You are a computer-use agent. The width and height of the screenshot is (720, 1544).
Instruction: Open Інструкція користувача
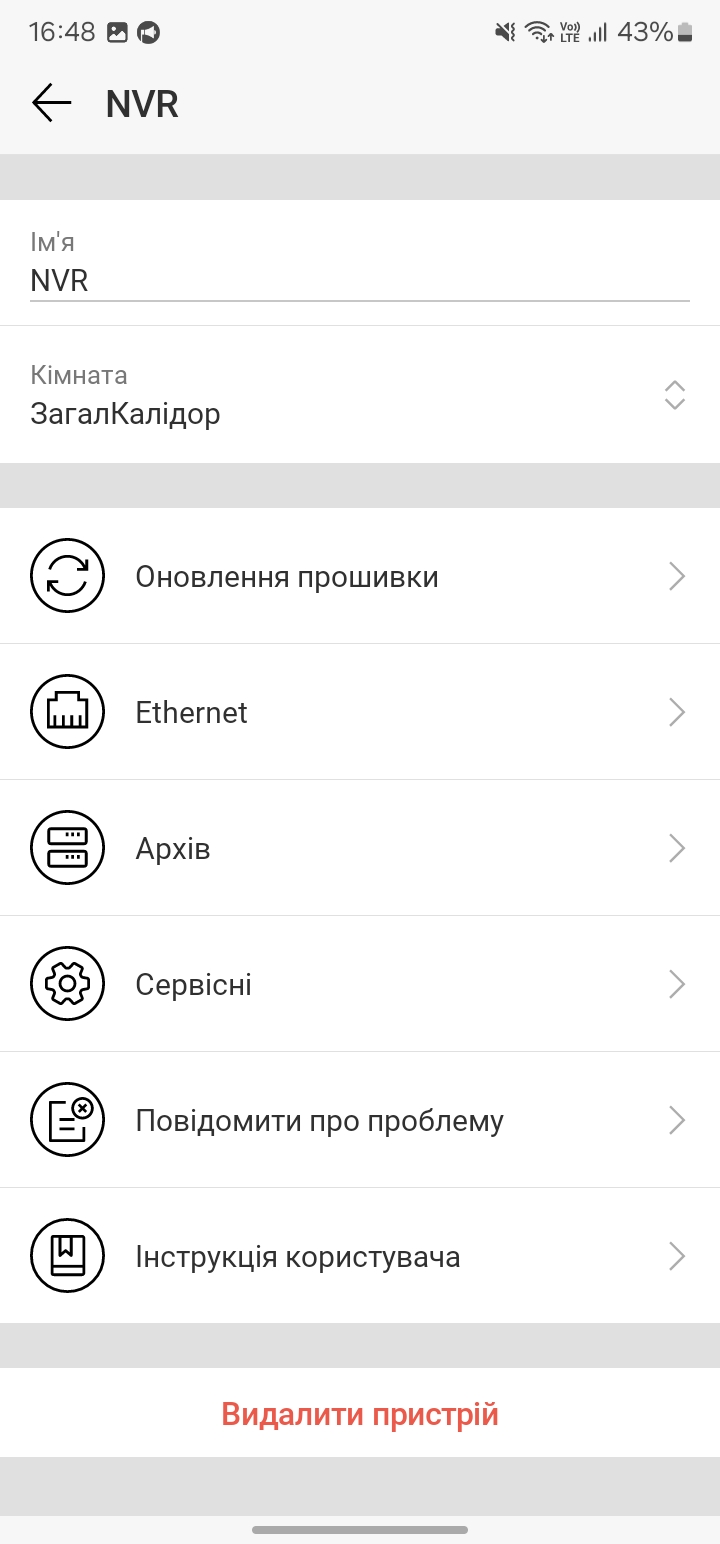(359, 1257)
